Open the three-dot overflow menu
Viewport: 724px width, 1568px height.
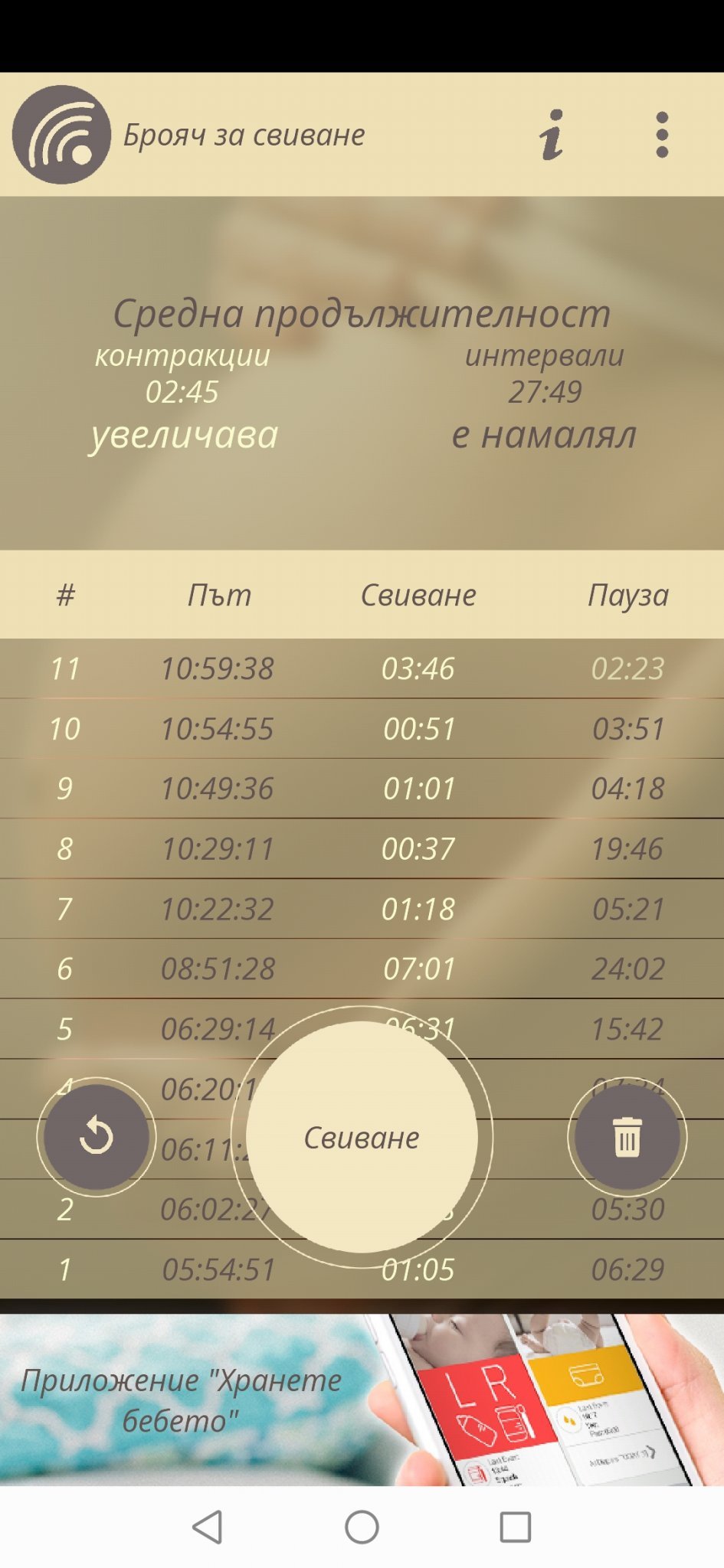[x=662, y=135]
